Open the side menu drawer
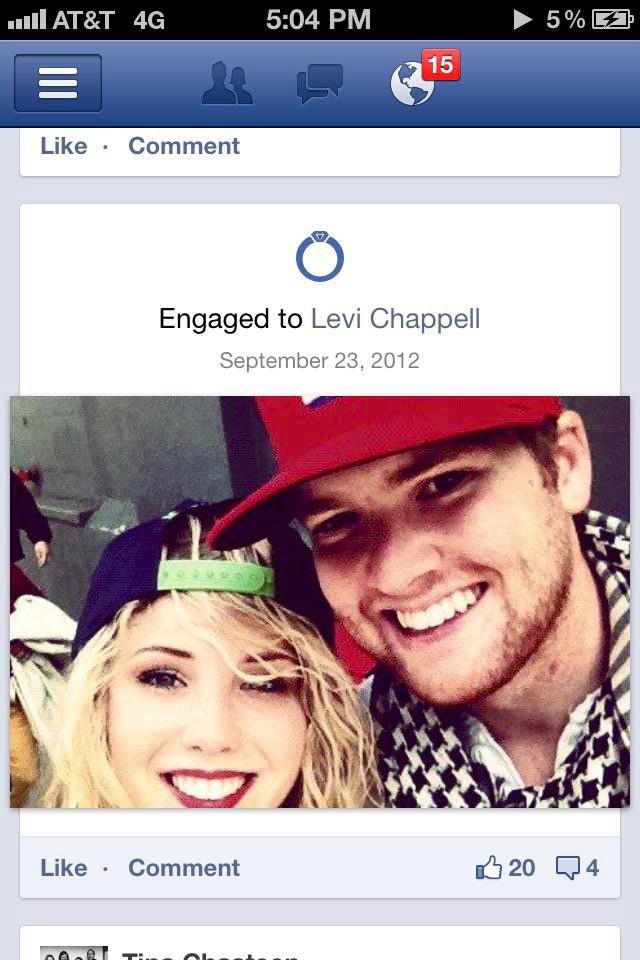 tap(58, 83)
